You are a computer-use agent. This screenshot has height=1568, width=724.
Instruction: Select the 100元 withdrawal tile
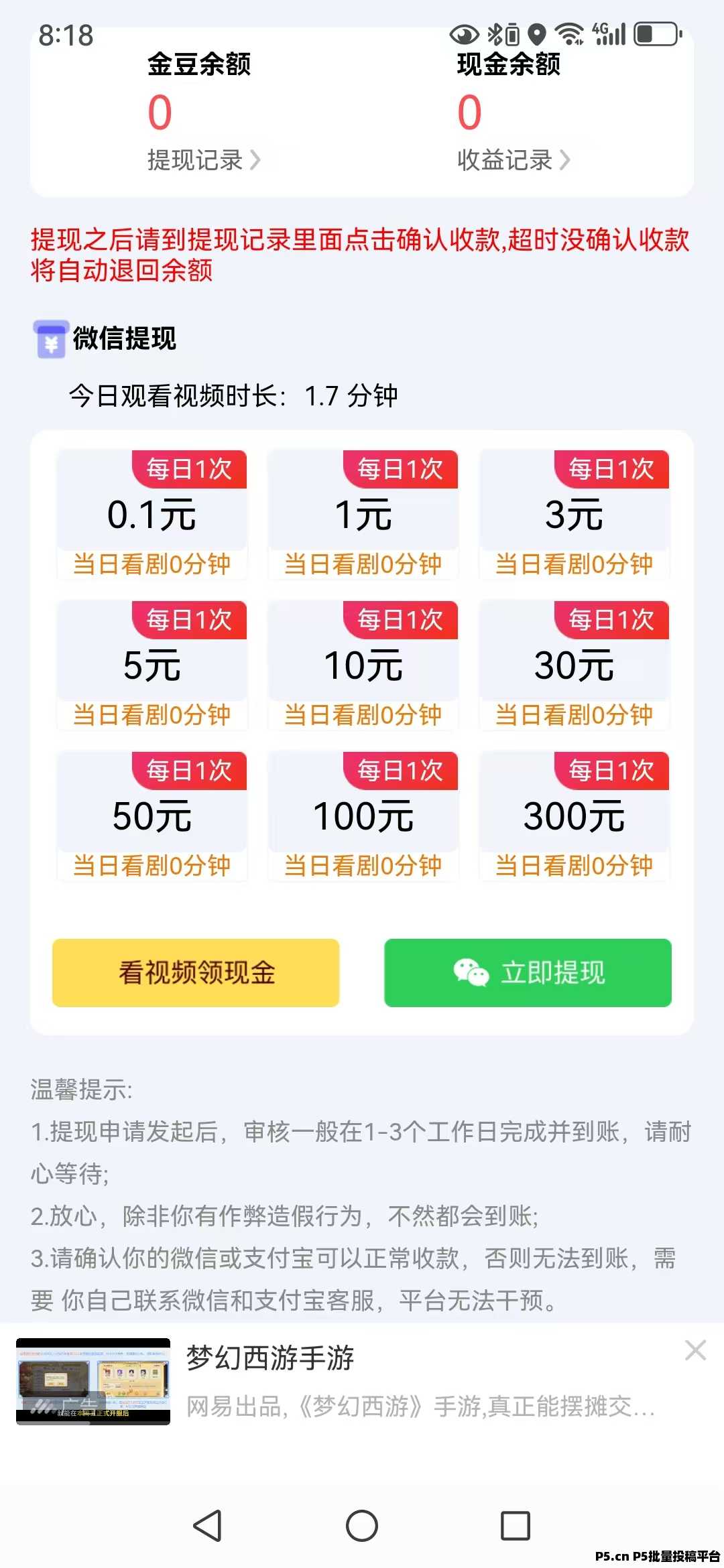coord(363,816)
